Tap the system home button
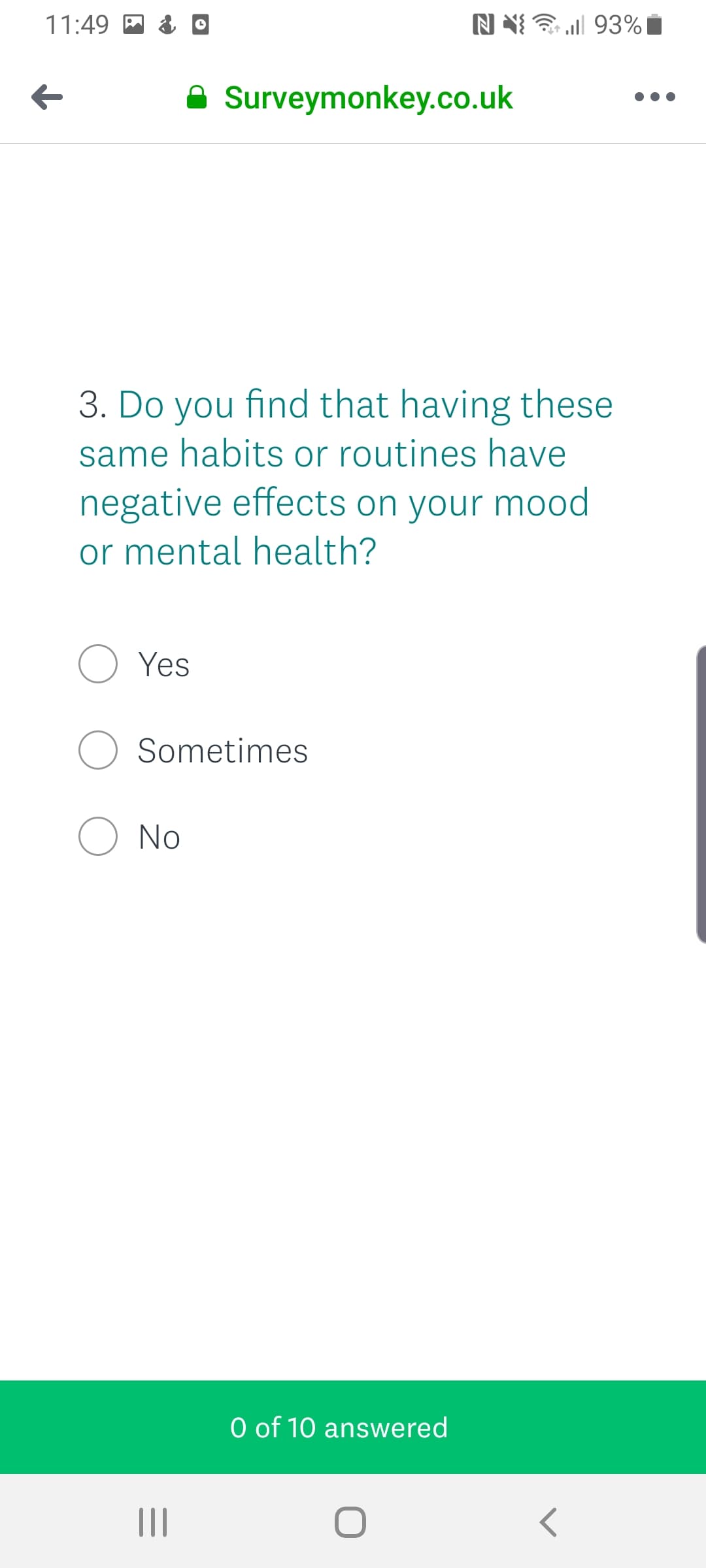The image size is (706, 1568). coord(350,1522)
